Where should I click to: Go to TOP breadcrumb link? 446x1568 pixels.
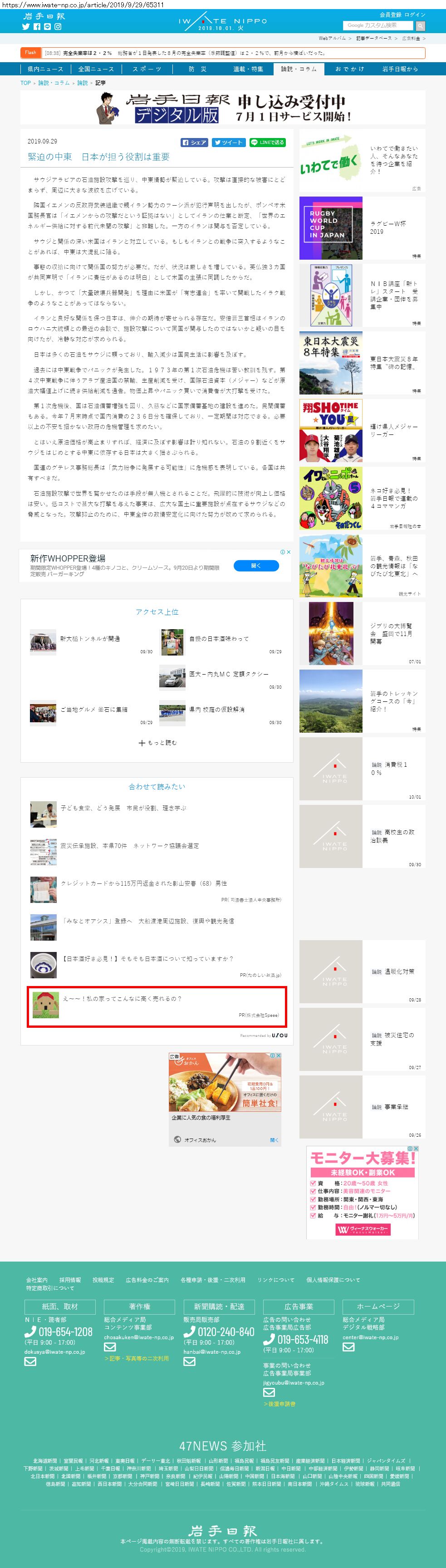(x=25, y=83)
